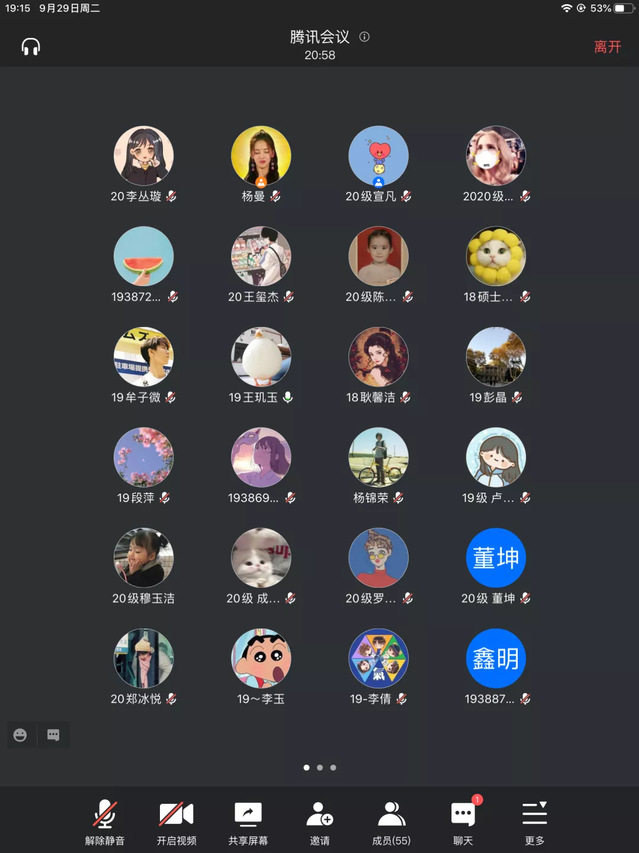
Task: Open the emoji reaction button
Action: tap(20, 735)
